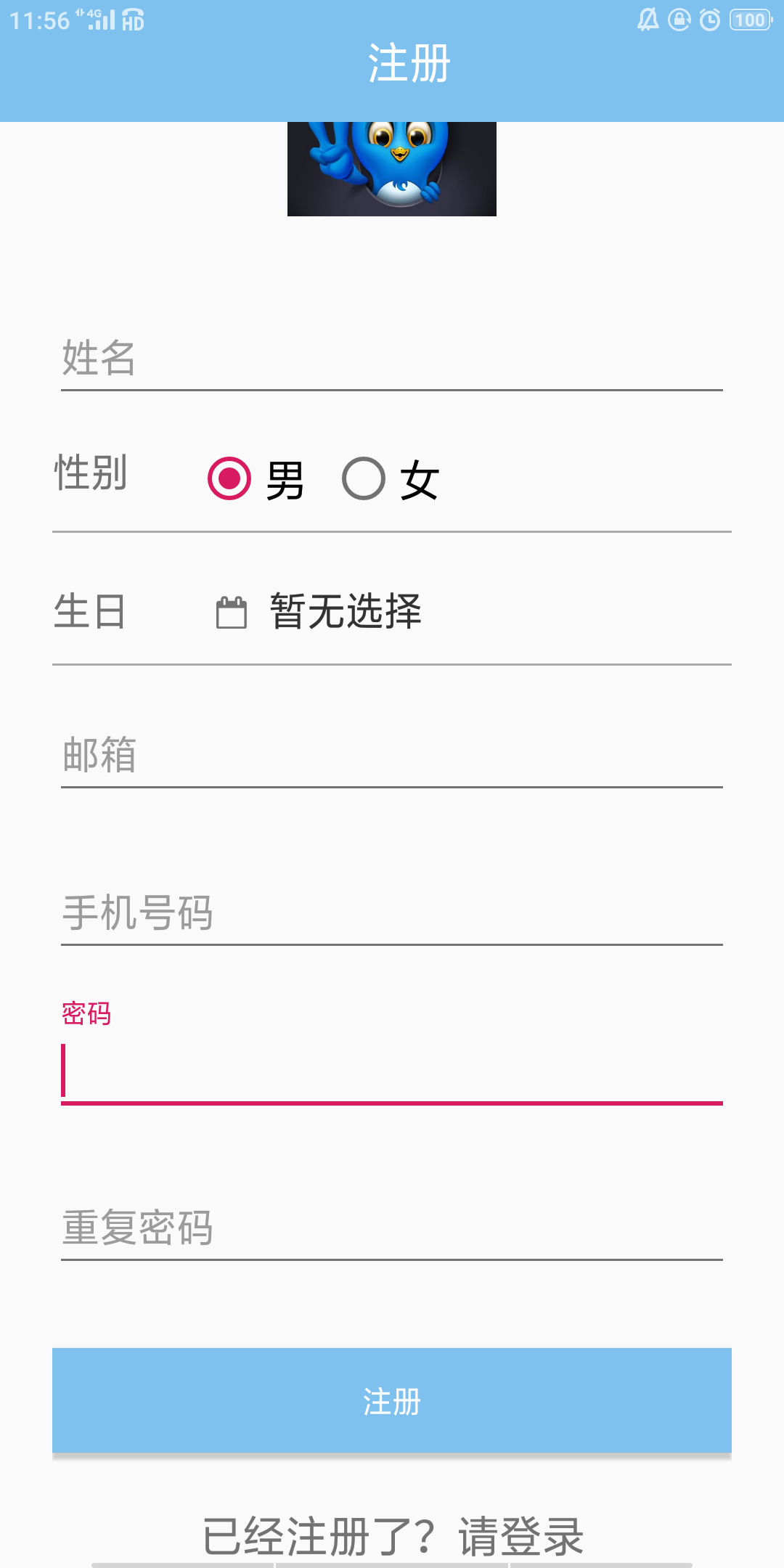This screenshot has height=1568, width=784.
Task: Open the 已经注册了？请登录 login link
Action: 392,1536
